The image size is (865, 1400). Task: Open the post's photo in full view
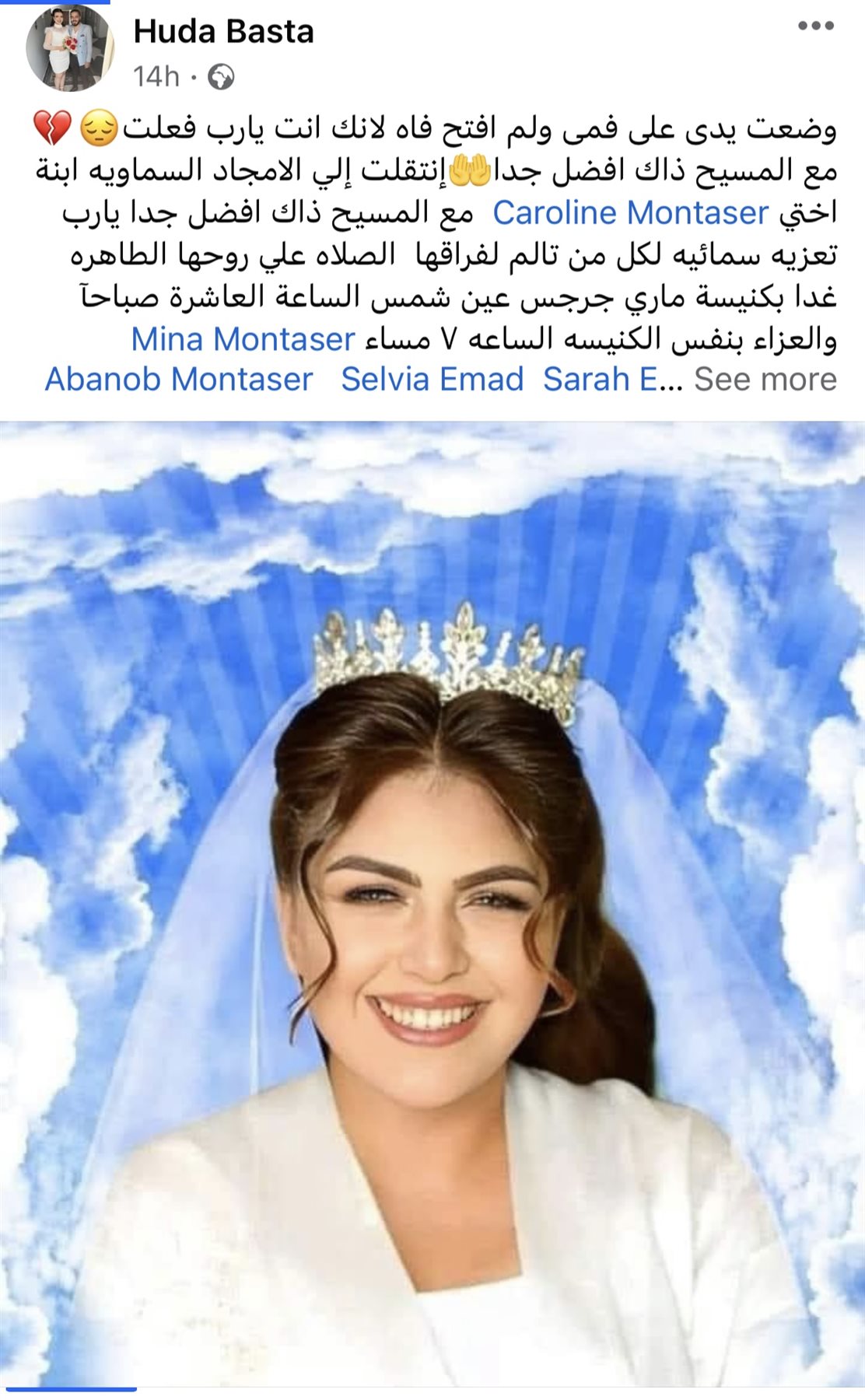coord(432,902)
